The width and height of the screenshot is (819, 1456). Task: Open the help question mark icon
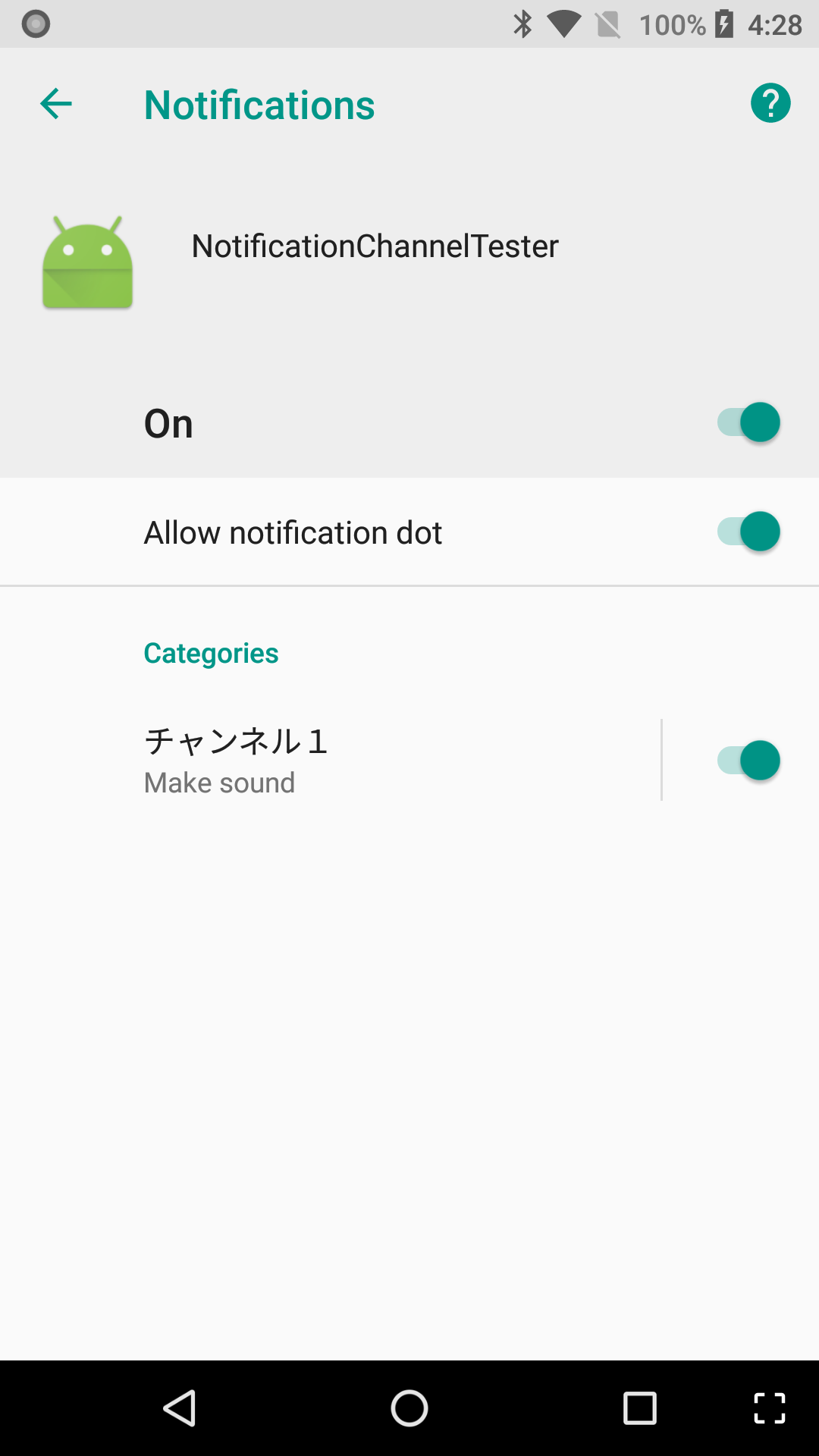(770, 103)
